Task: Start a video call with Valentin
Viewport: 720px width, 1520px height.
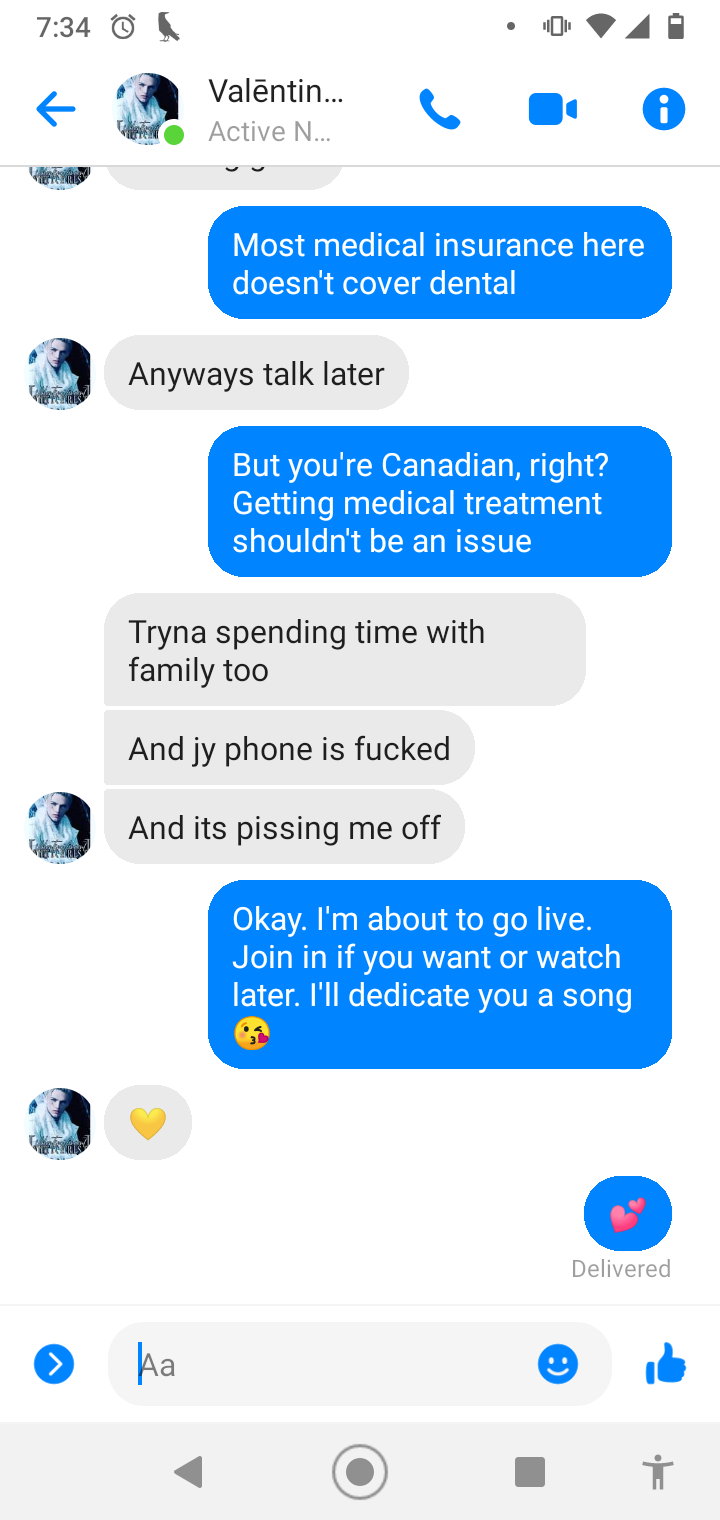Action: pyautogui.click(x=552, y=109)
